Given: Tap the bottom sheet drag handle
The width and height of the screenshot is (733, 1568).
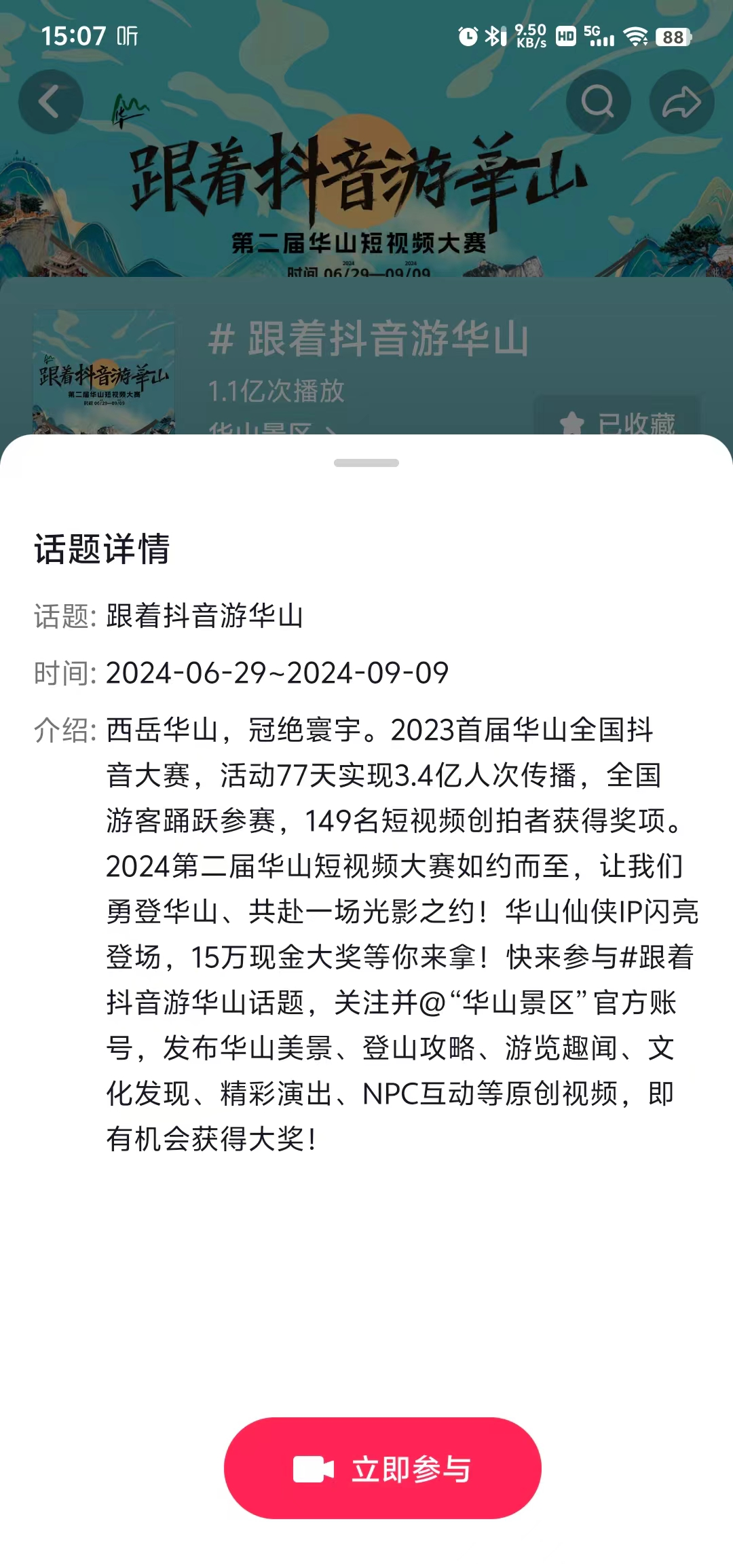Looking at the screenshot, I should coord(366,463).
